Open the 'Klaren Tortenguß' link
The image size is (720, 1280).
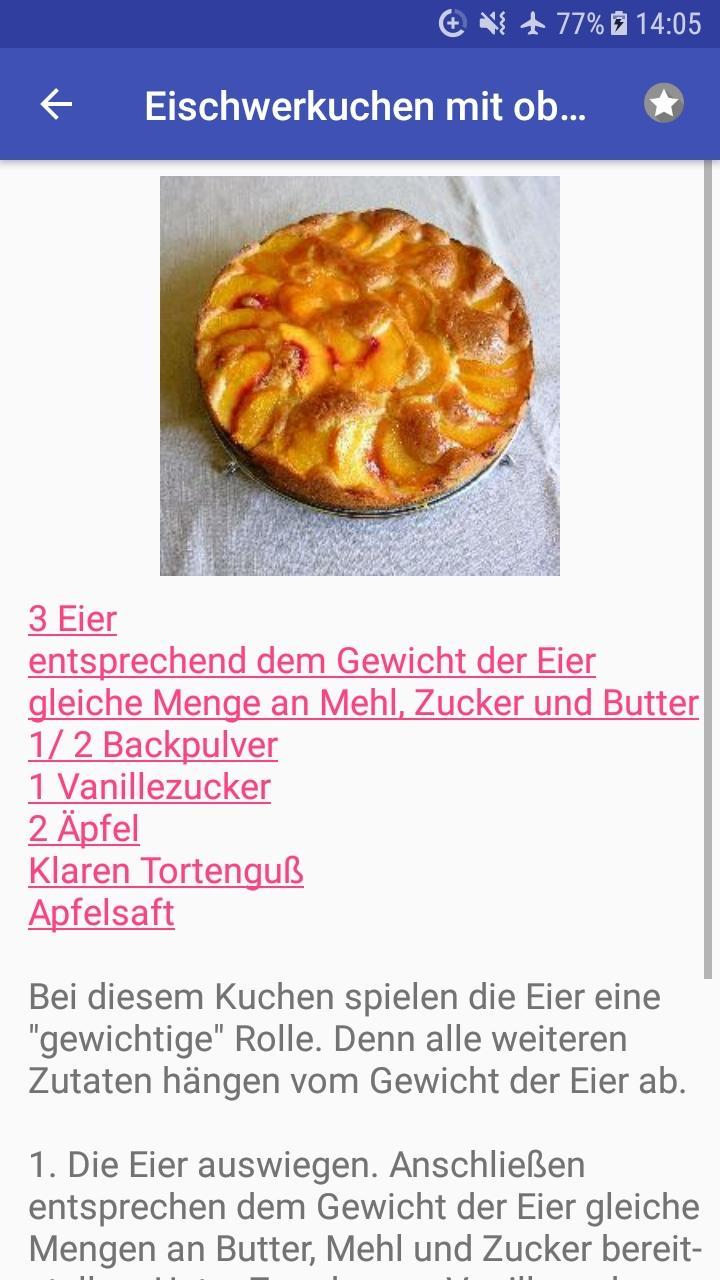[166, 871]
